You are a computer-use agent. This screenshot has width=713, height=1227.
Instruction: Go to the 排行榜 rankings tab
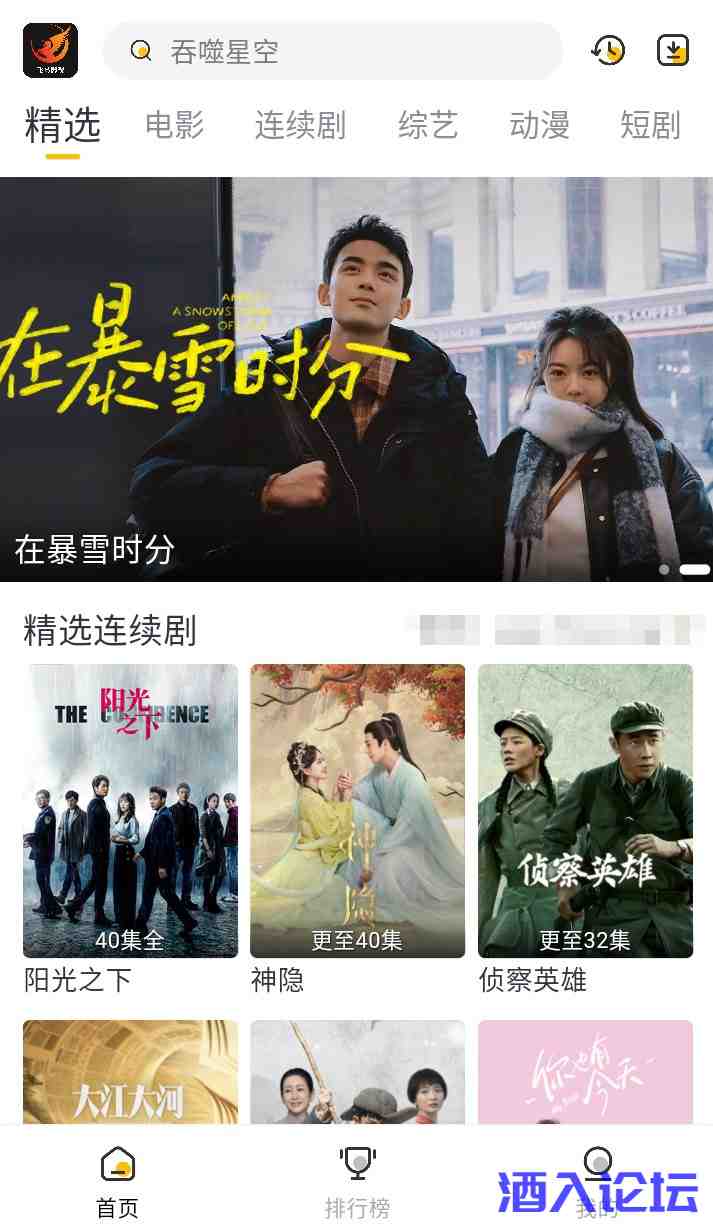click(357, 1182)
